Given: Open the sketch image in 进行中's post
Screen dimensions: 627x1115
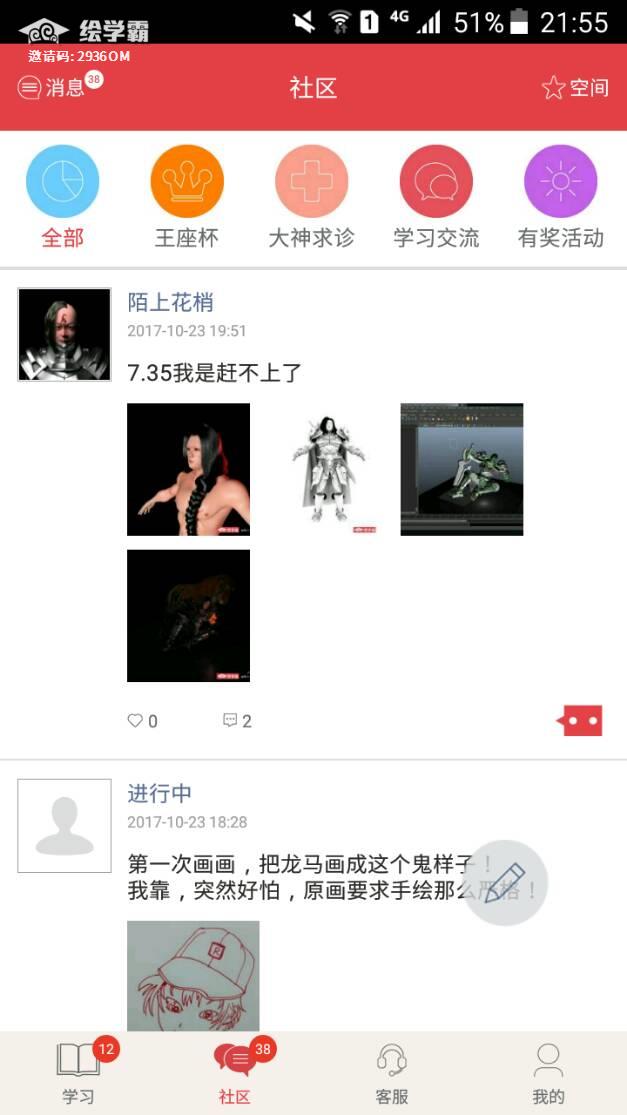Looking at the screenshot, I should pos(193,975).
